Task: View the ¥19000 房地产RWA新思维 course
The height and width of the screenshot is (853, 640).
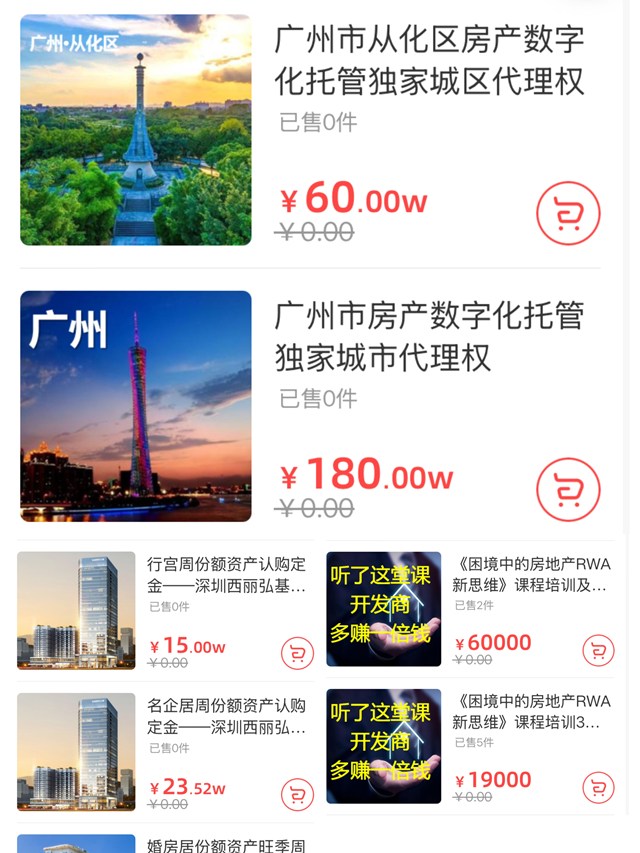Action: click(x=530, y=711)
